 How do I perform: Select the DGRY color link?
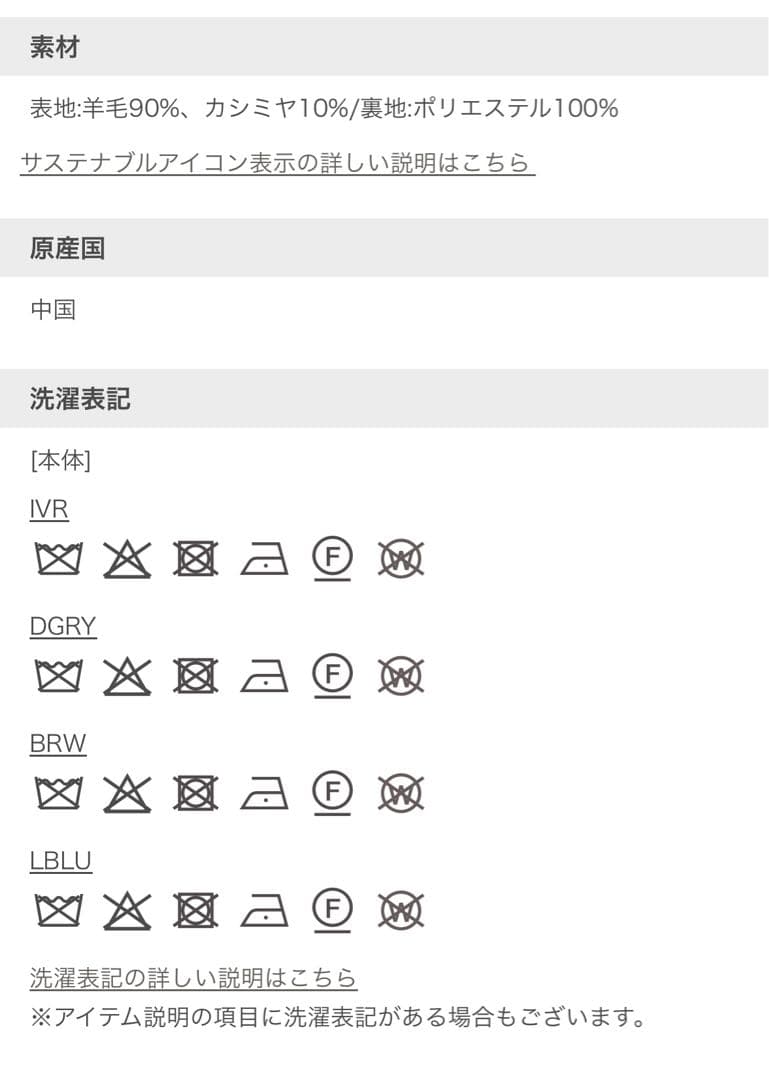click(x=63, y=626)
